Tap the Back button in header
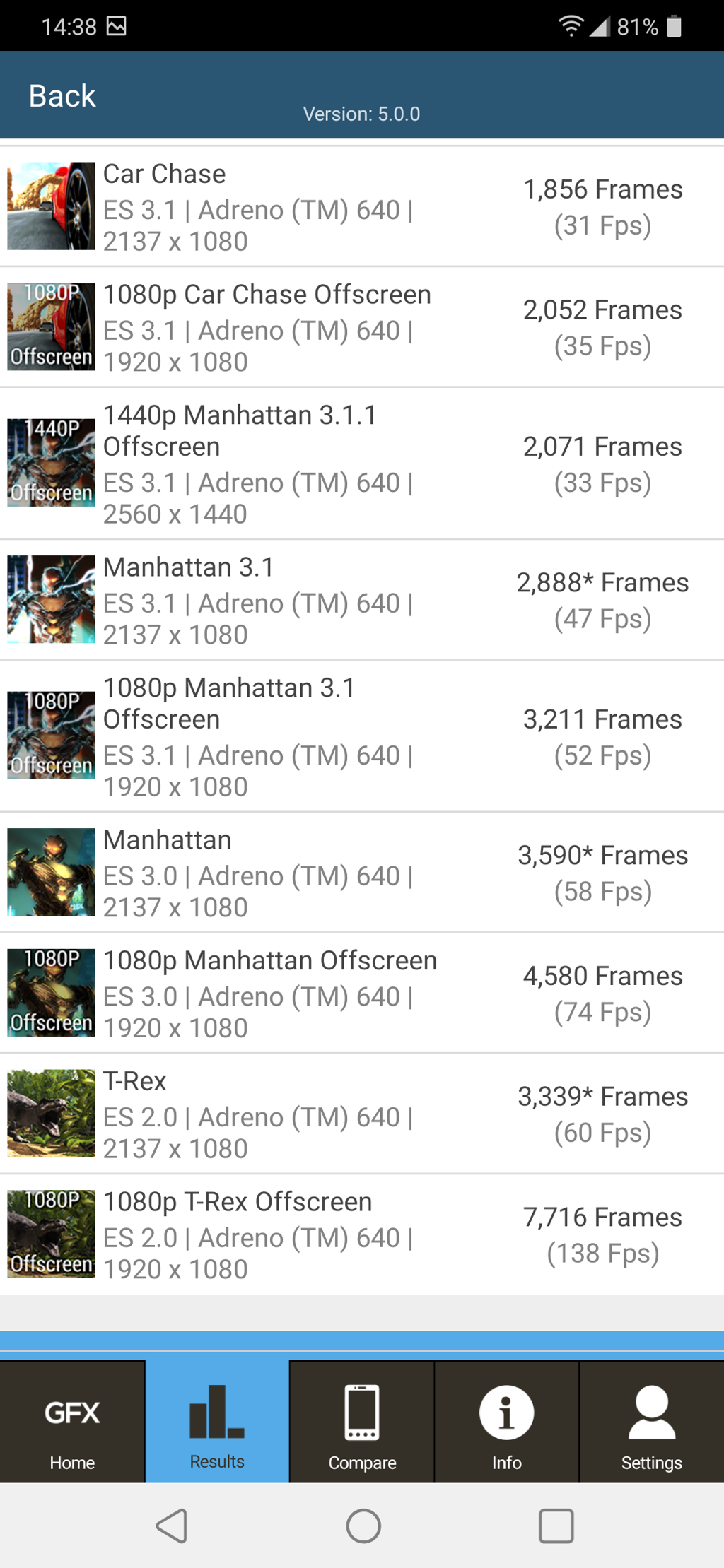This screenshot has width=724, height=1568. pyautogui.click(x=62, y=96)
